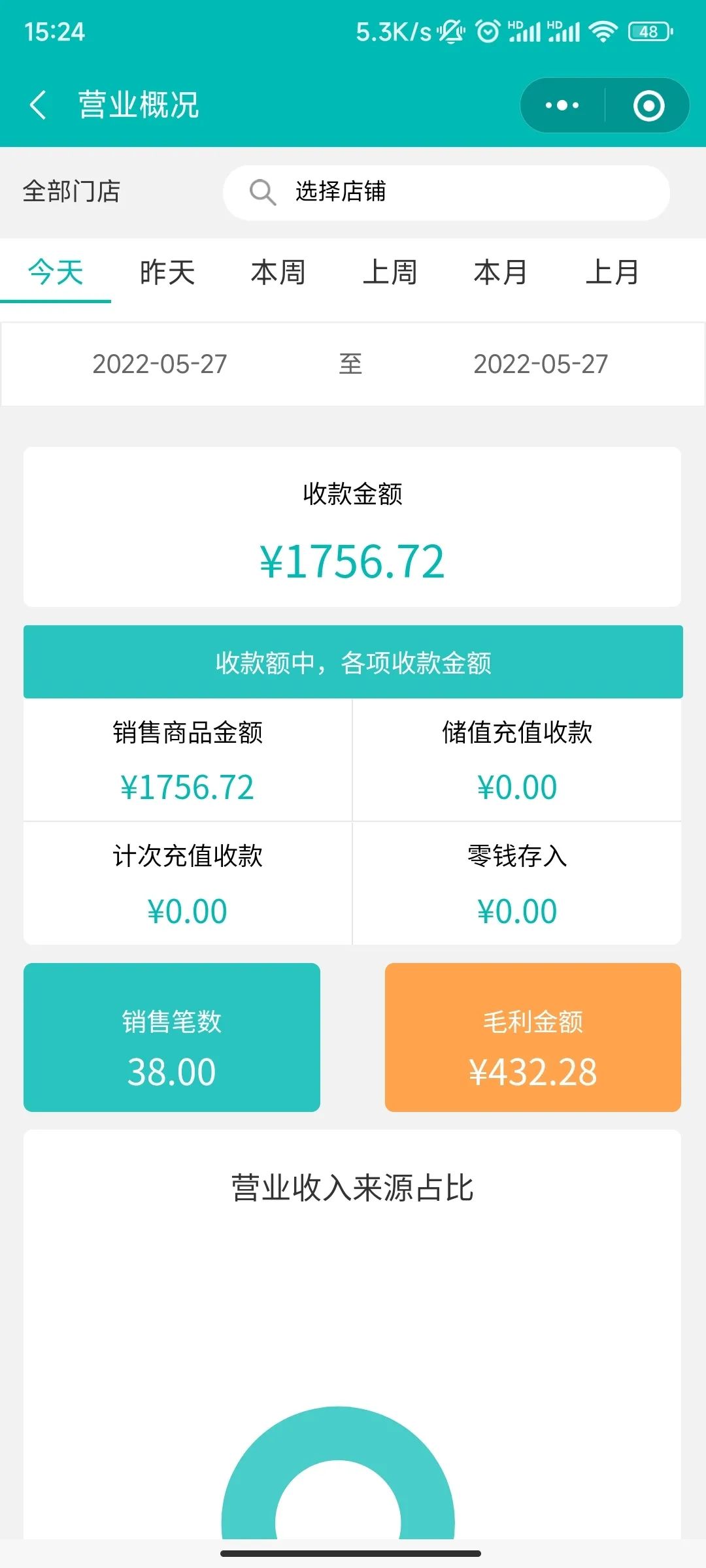Select the 上周 period filter

(x=390, y=273)
